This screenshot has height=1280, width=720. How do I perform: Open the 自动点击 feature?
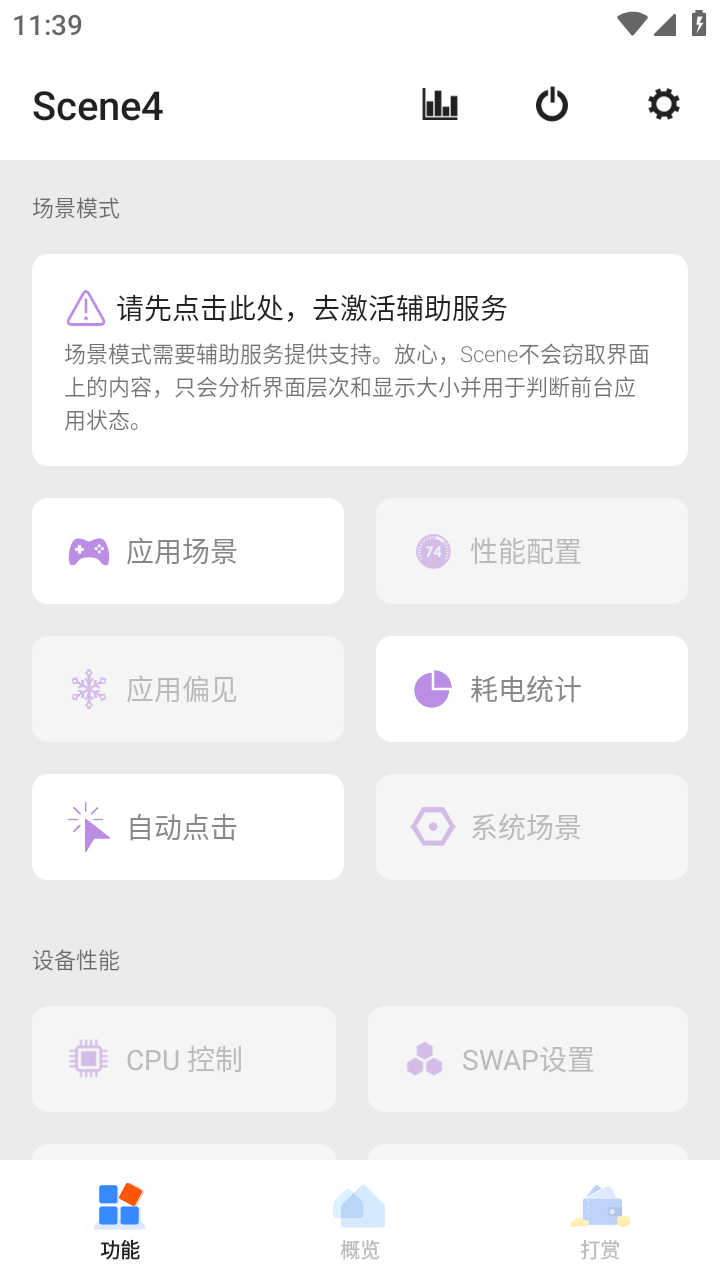(x=187, y=826)
